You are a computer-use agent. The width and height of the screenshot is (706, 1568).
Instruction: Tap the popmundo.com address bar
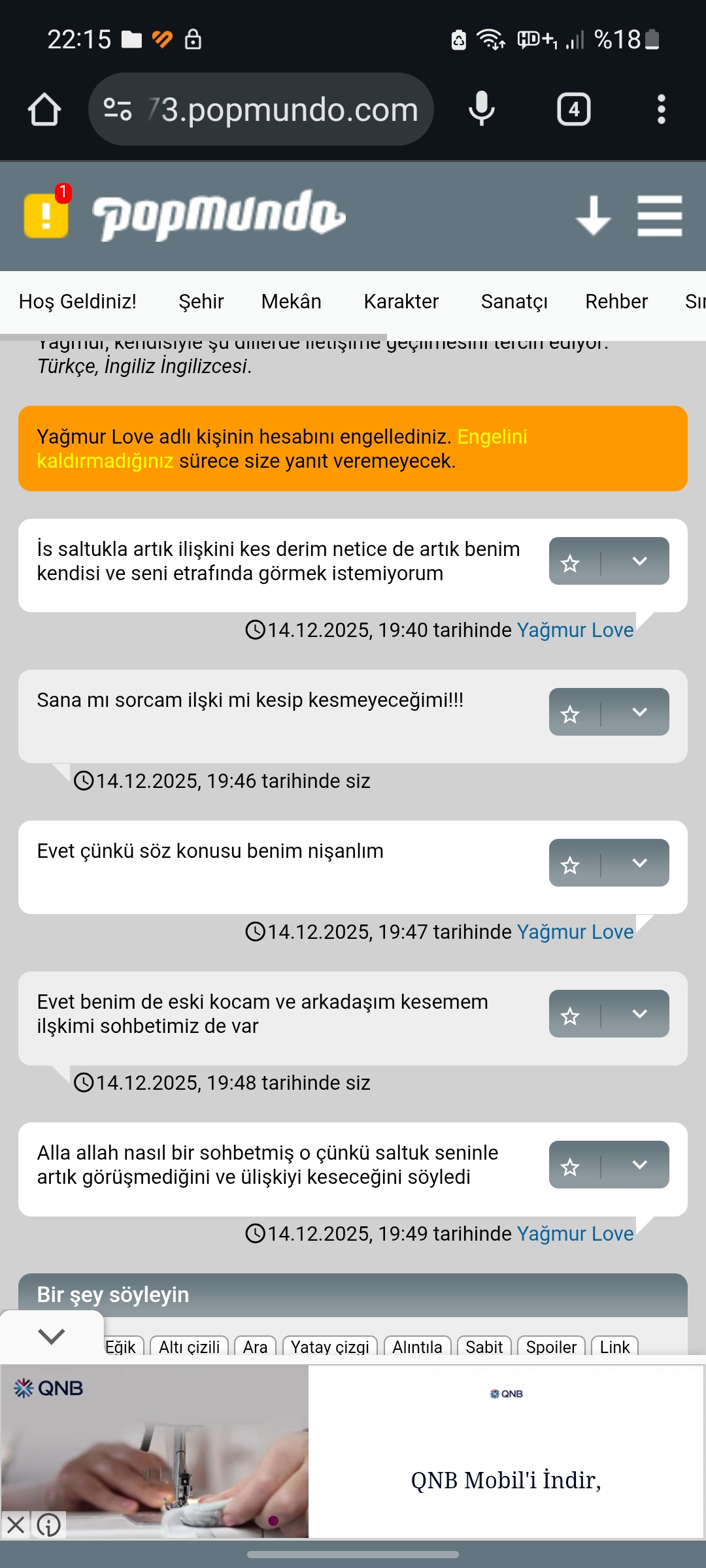tap(261, 109)
